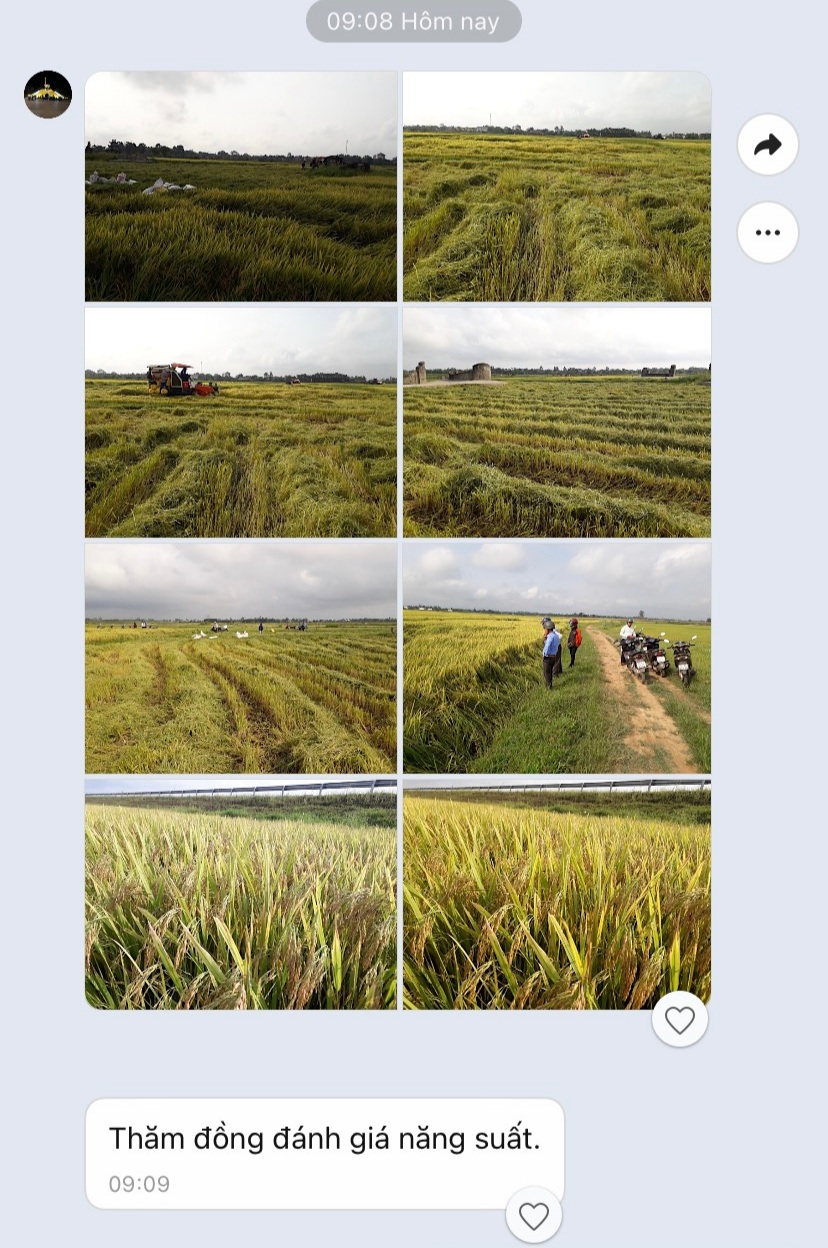Open the photo showing brick structures by the field

click(x=557, y=422)
